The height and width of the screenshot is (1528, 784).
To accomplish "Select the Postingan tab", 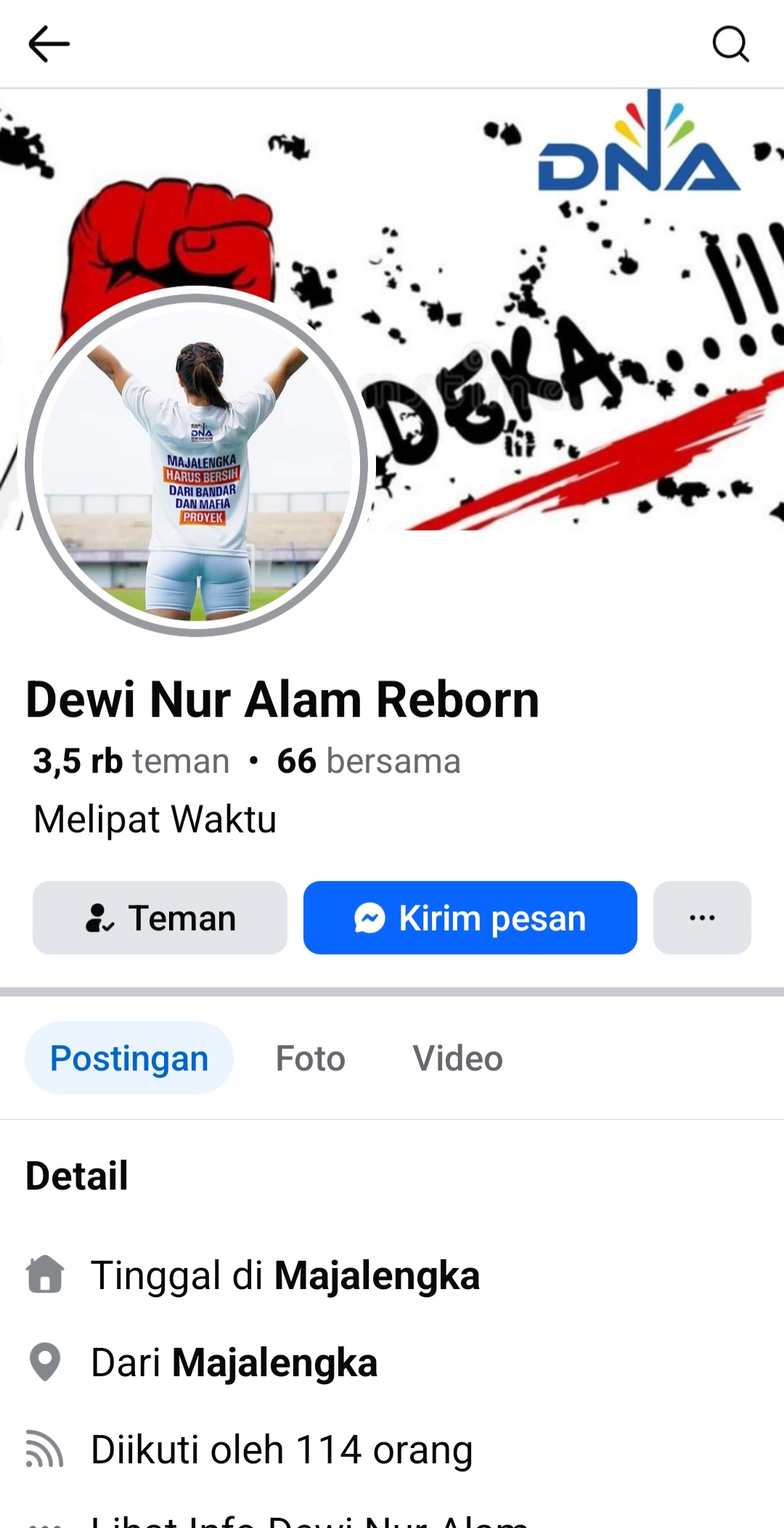I will [129, 1058].
